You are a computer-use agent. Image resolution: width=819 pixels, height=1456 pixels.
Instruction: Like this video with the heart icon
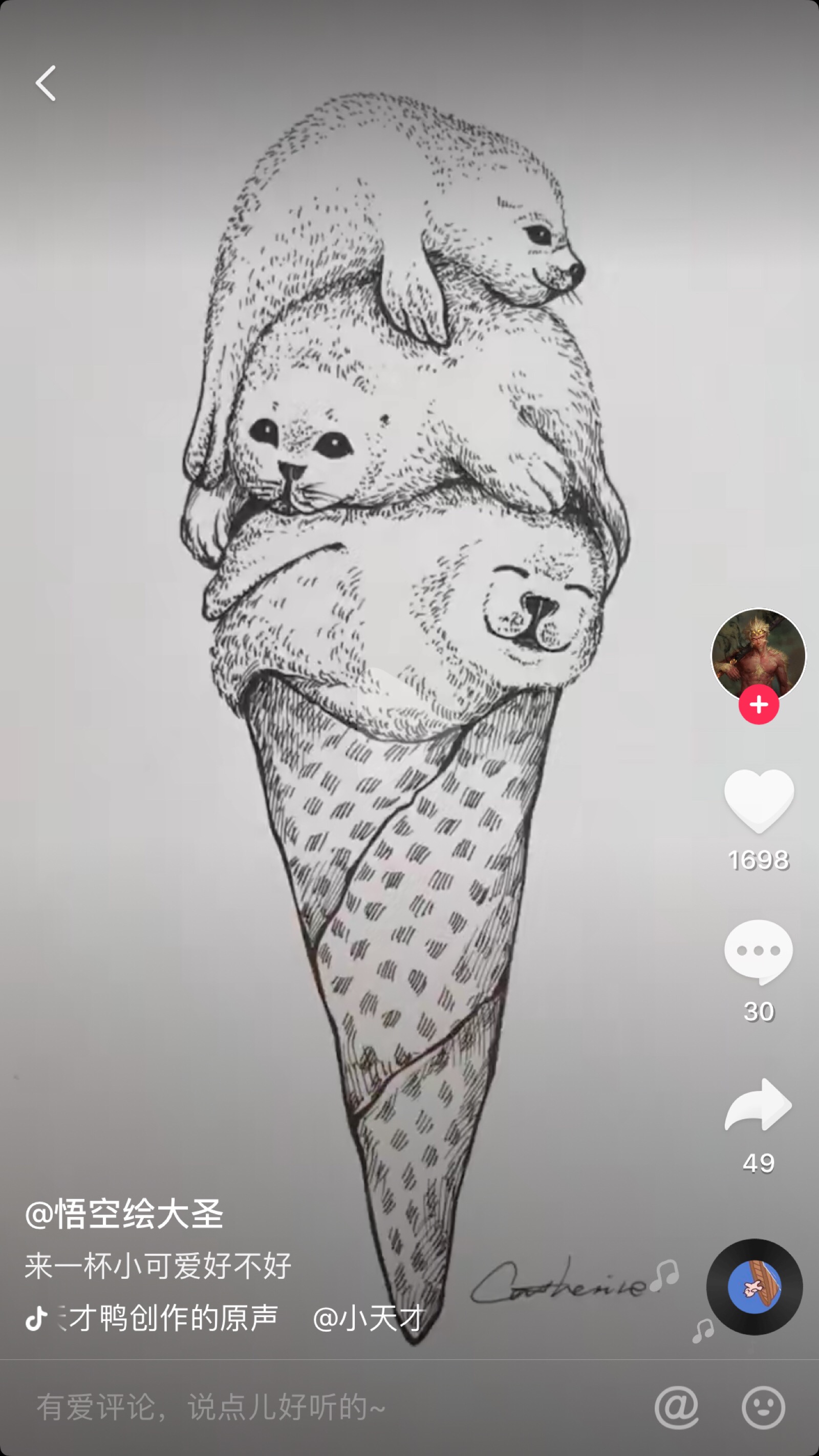pyautogui.click(x=759, y=801)
